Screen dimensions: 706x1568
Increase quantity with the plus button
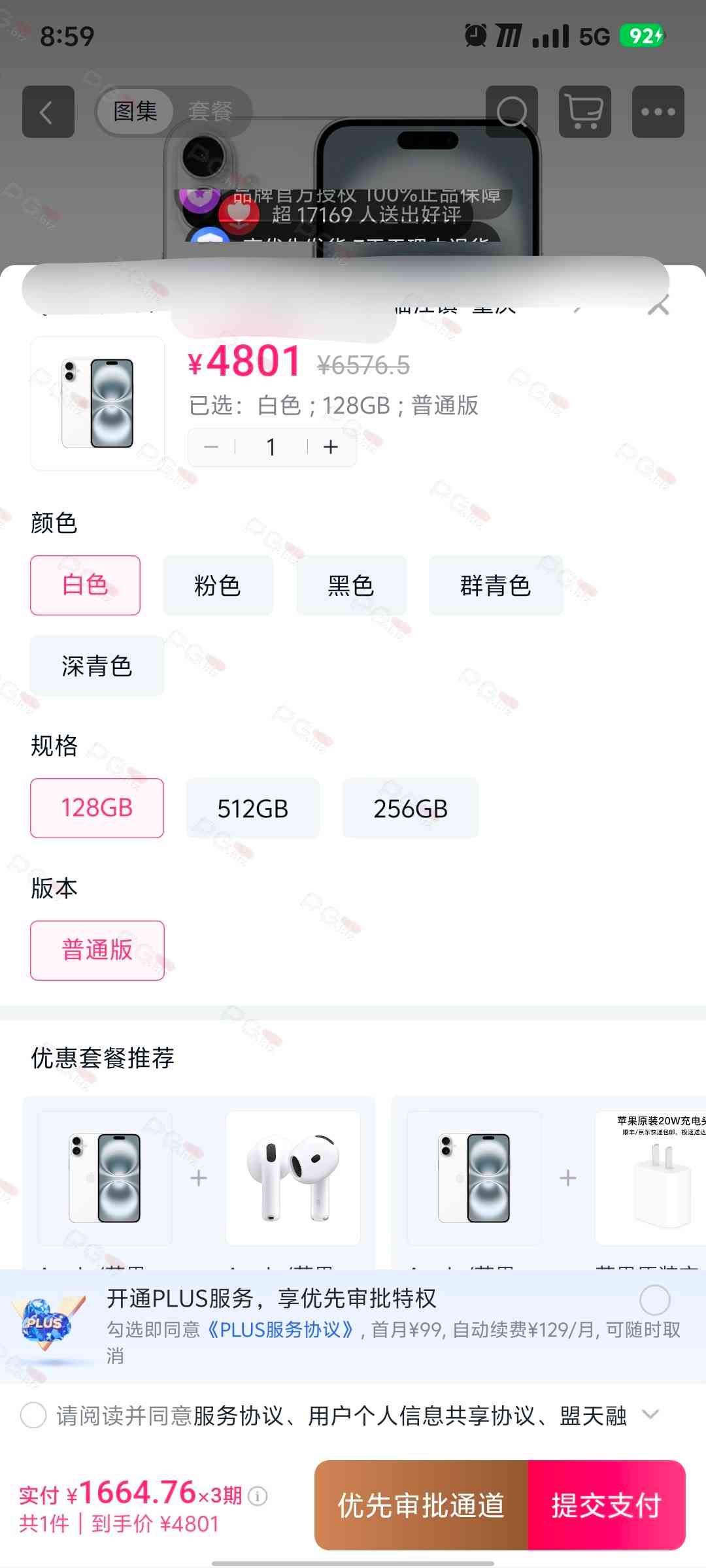click(331, 447)
